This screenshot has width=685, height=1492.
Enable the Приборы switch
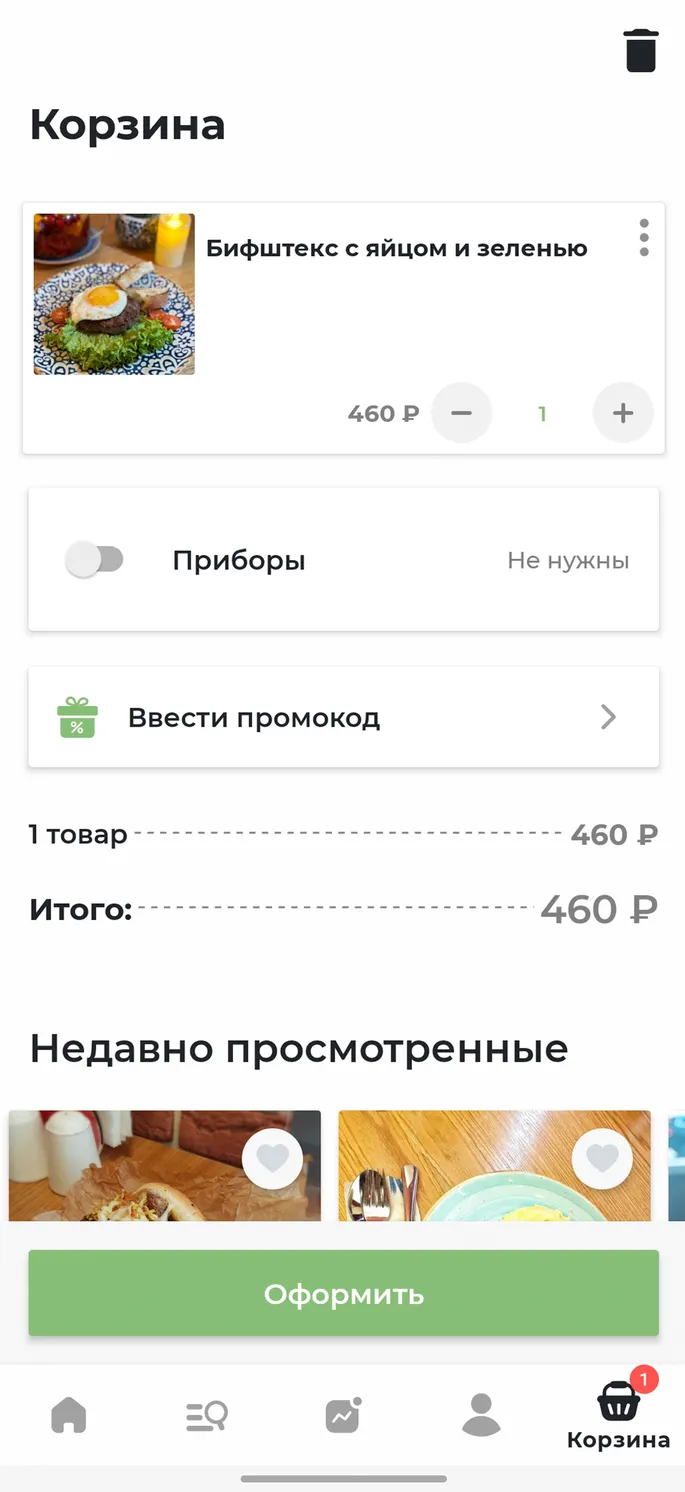[x=94, y=560]
